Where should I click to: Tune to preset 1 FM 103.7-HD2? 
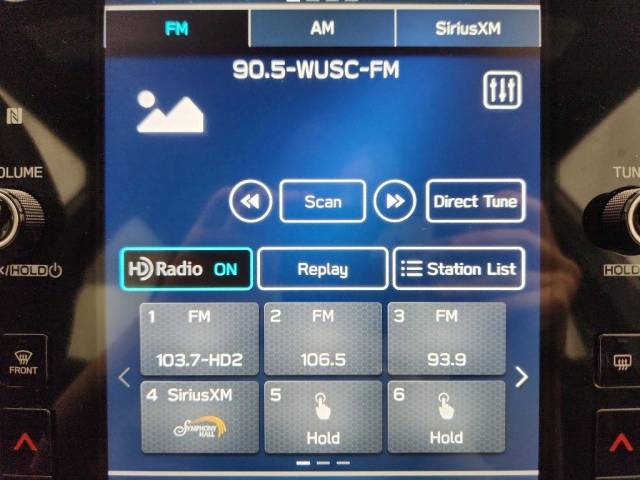(x=198, y=339)
